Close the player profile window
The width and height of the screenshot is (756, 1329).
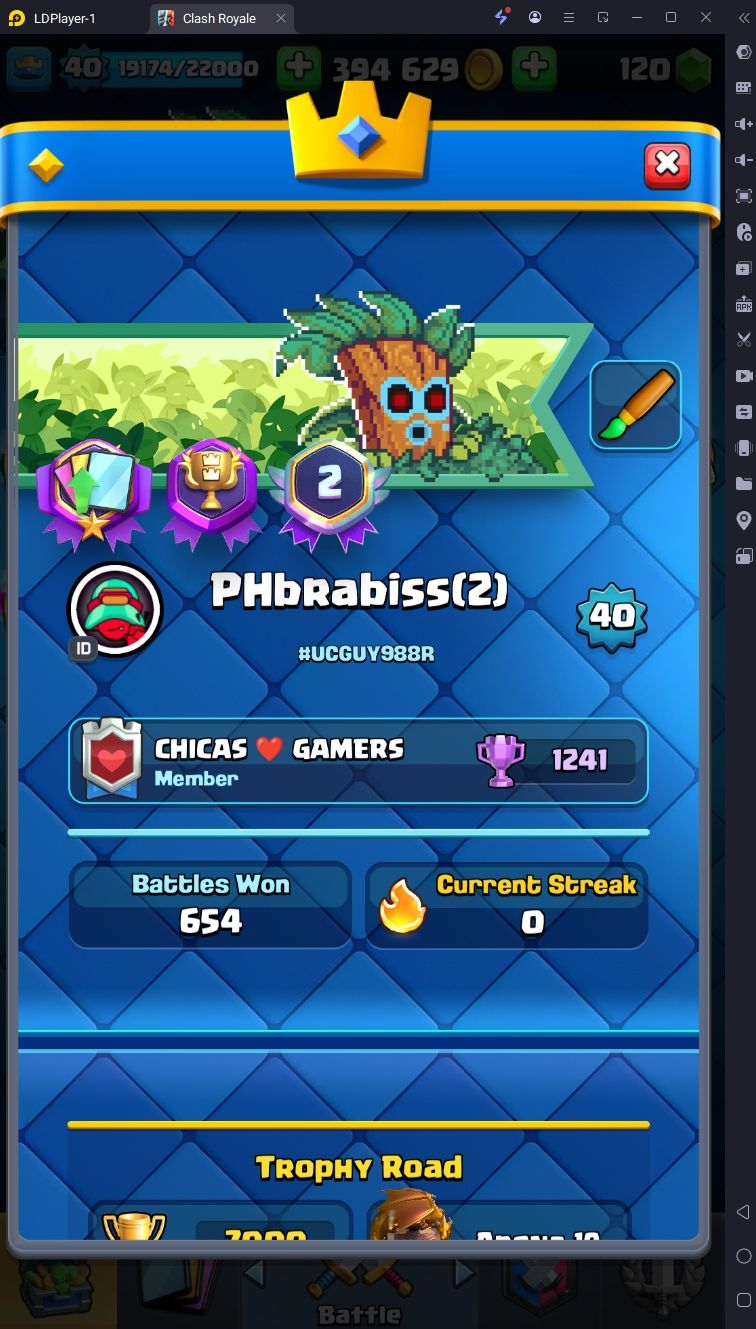(x=667, y=165)
